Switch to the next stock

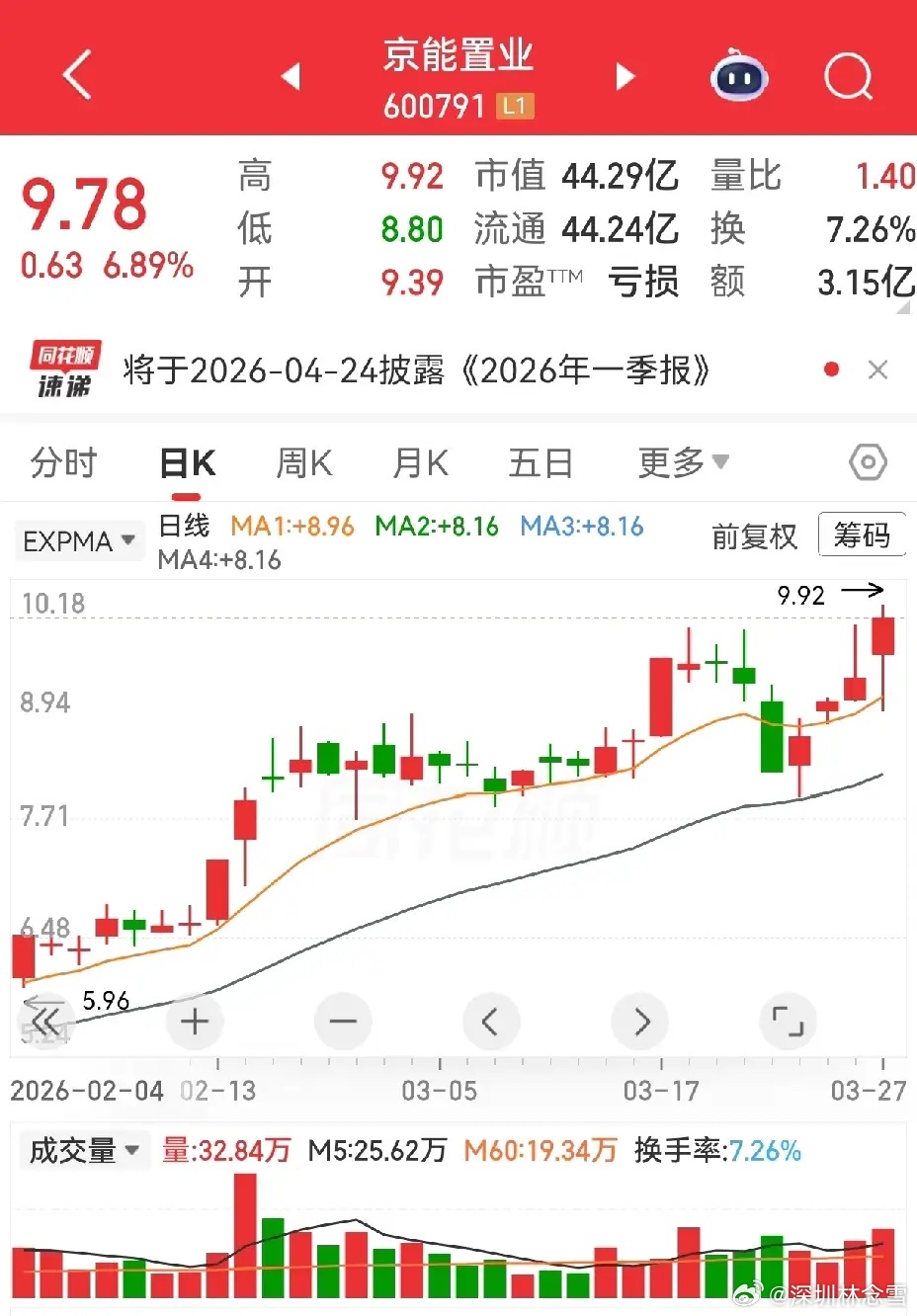pos(625,76)
